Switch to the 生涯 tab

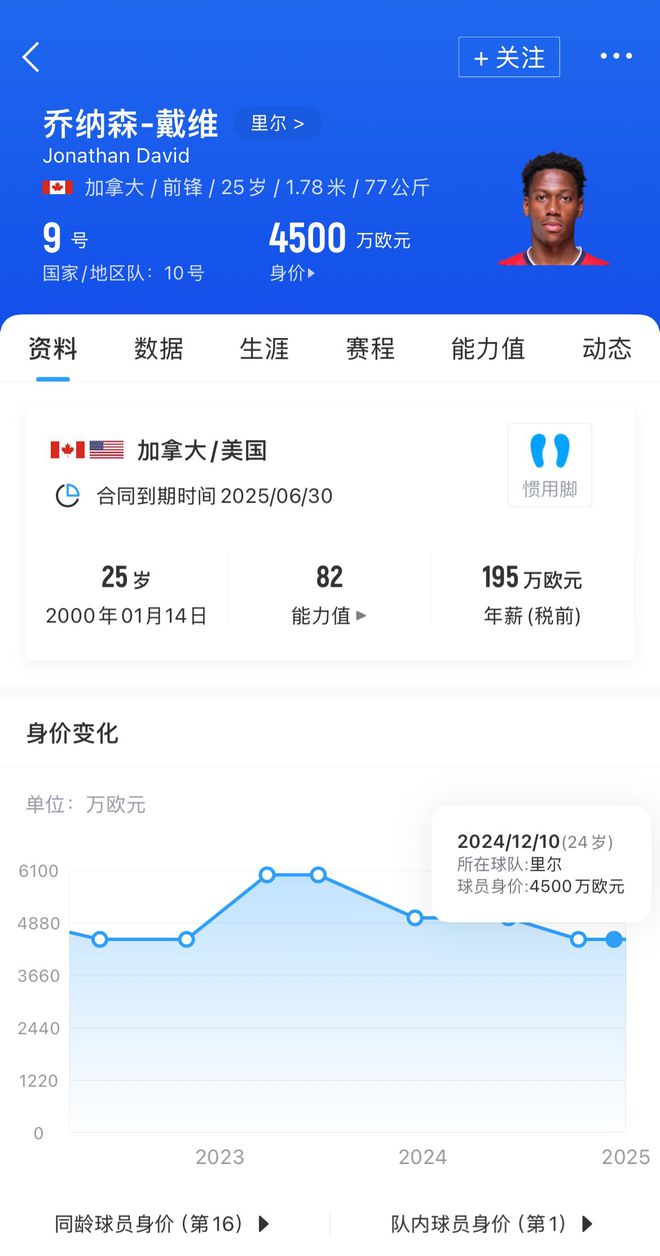click(x=264, y=348)
